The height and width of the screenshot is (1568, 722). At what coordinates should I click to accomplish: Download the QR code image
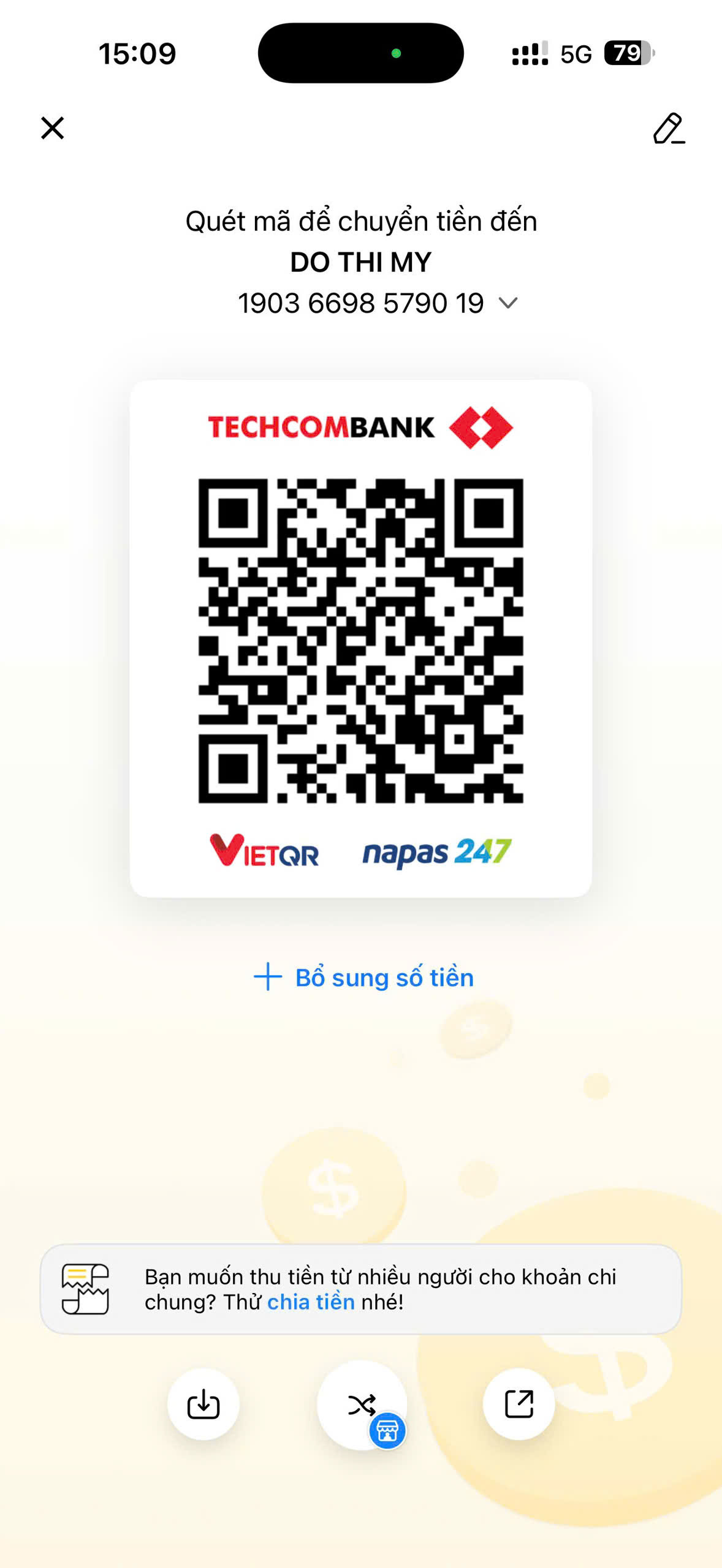coord(203,1404)
